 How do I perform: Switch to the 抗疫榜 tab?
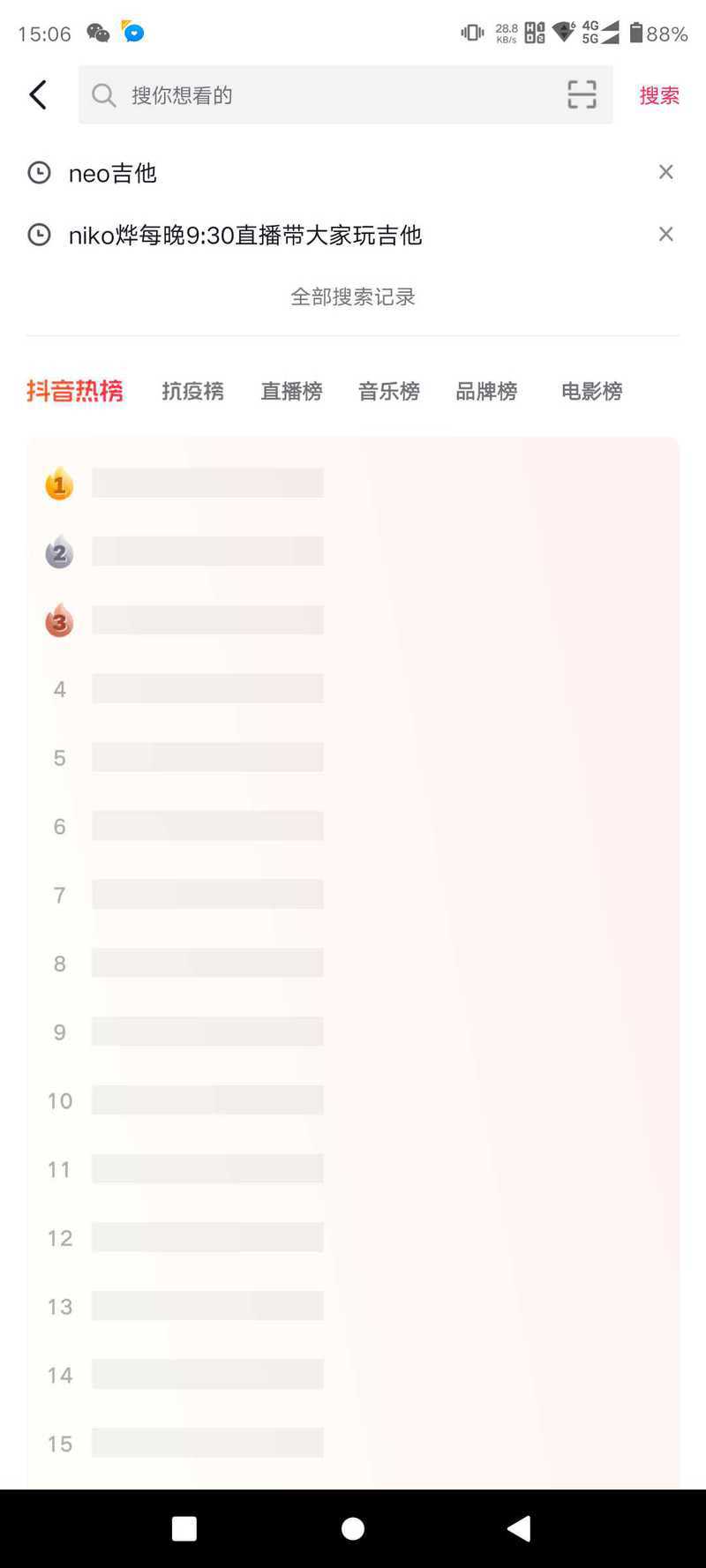coord(193,391)
